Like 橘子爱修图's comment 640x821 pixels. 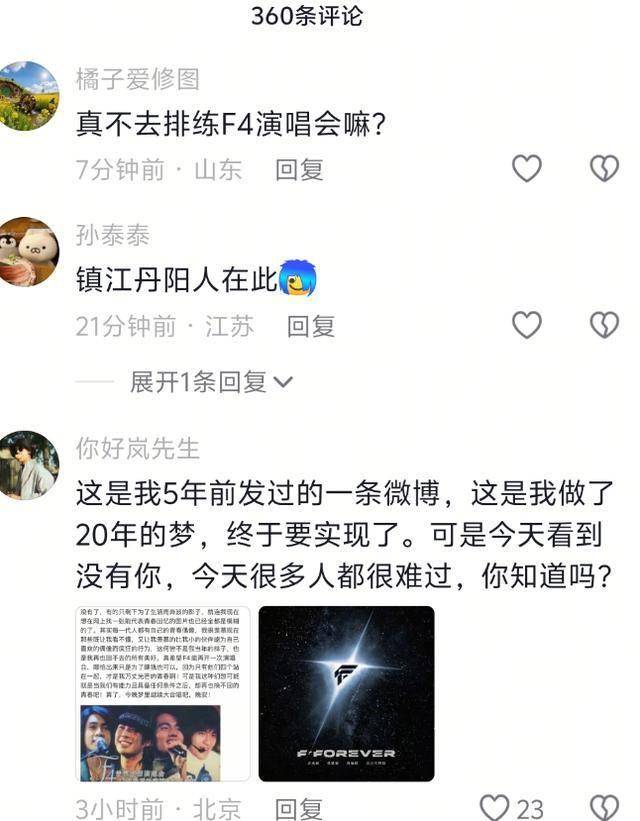pyautogui.click(x=527, y=169)
